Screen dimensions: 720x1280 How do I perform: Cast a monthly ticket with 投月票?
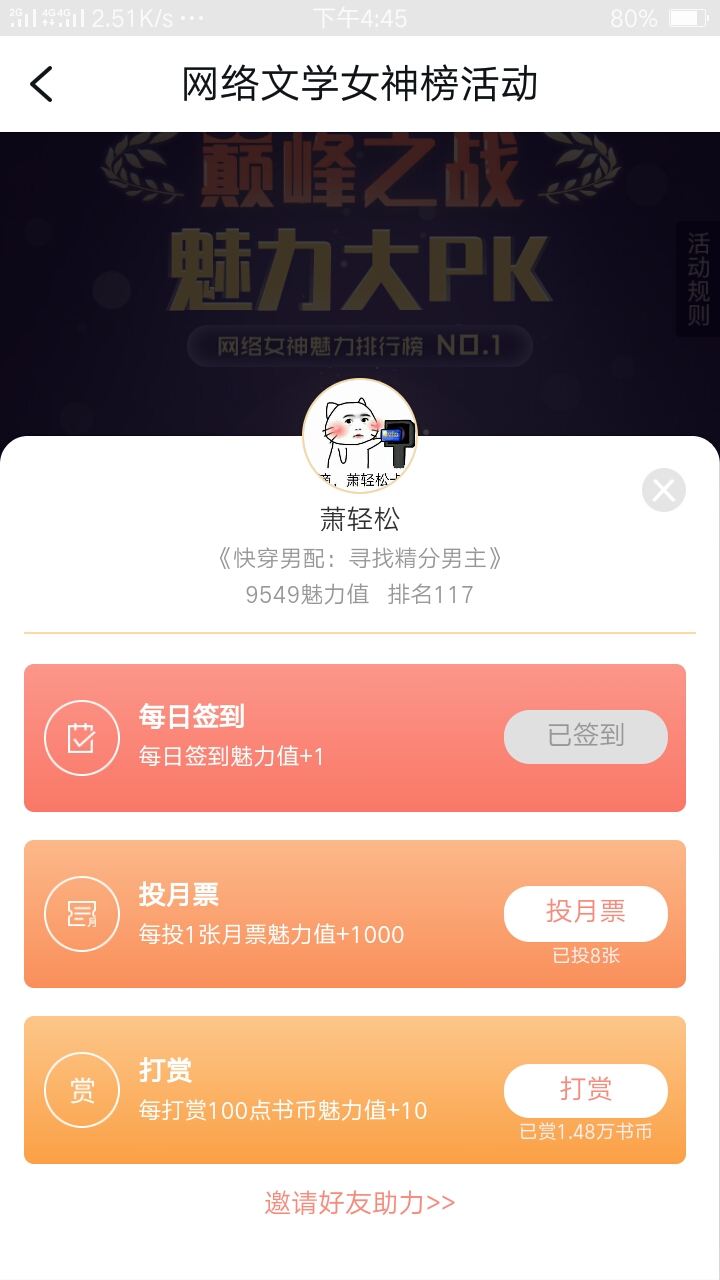[585, 913]
